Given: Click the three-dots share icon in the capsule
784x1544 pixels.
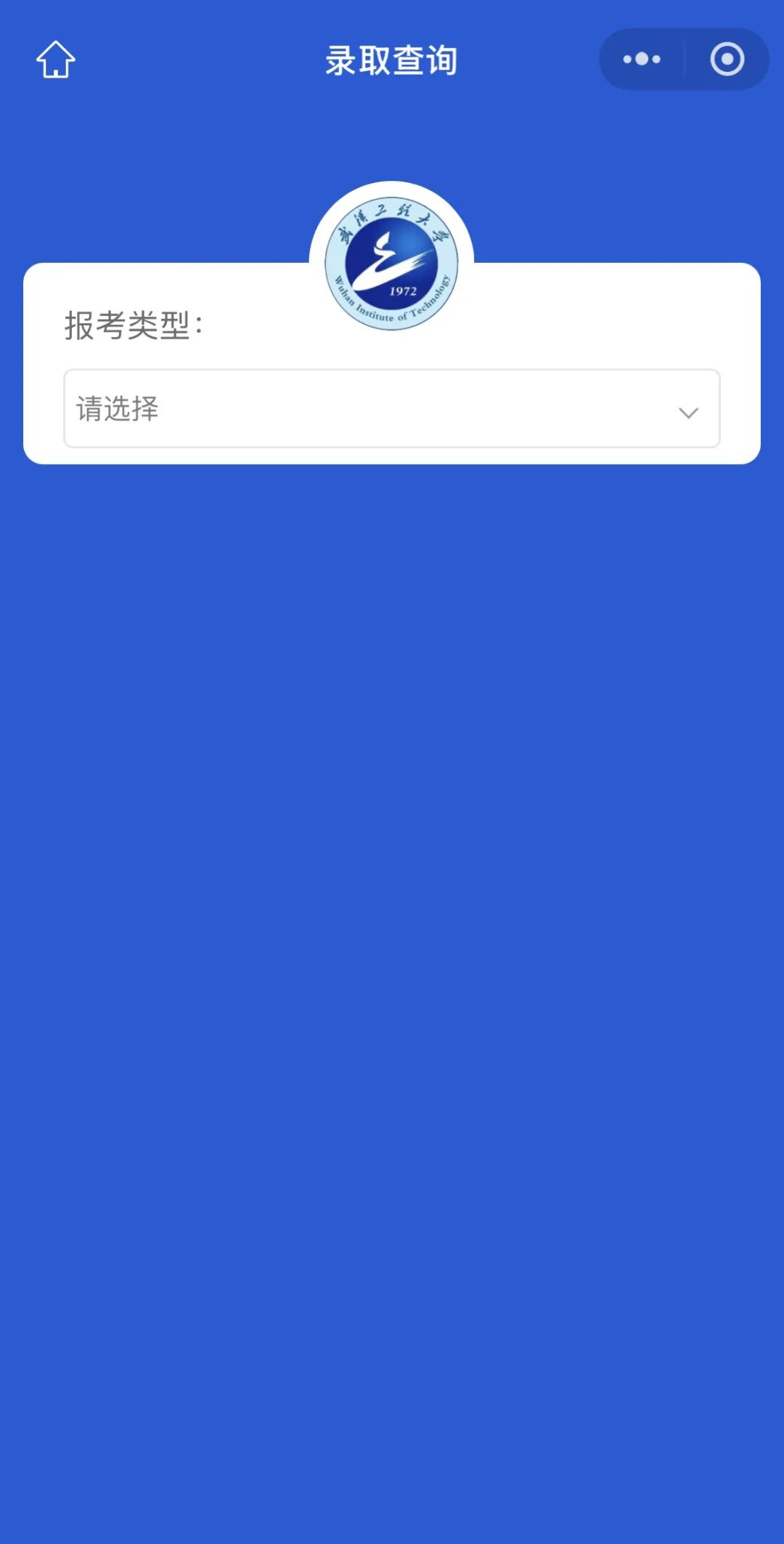Looking at the screenshot, I should tap(640, 60).
